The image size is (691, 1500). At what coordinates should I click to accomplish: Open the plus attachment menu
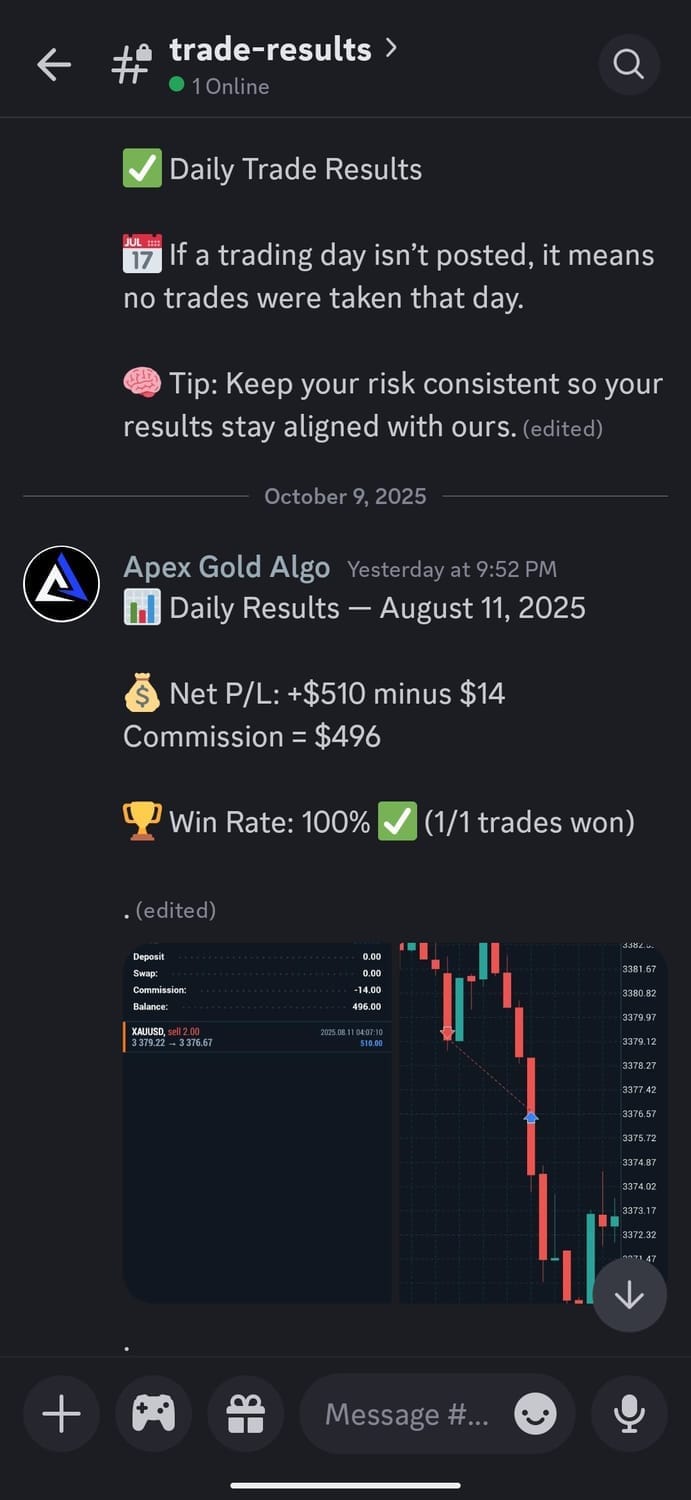click(61, 1414)
